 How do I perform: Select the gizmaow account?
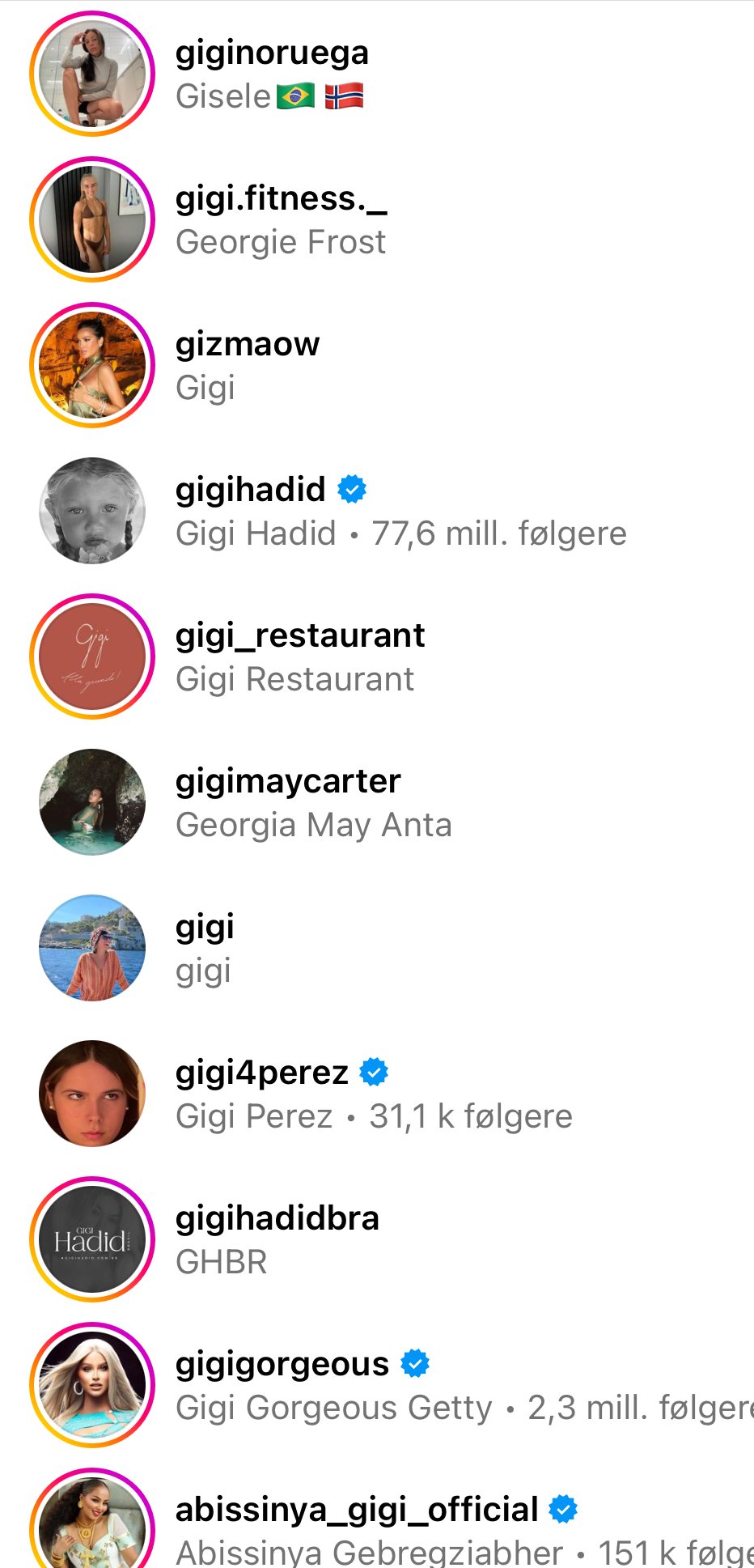click(x=248, y=365)
